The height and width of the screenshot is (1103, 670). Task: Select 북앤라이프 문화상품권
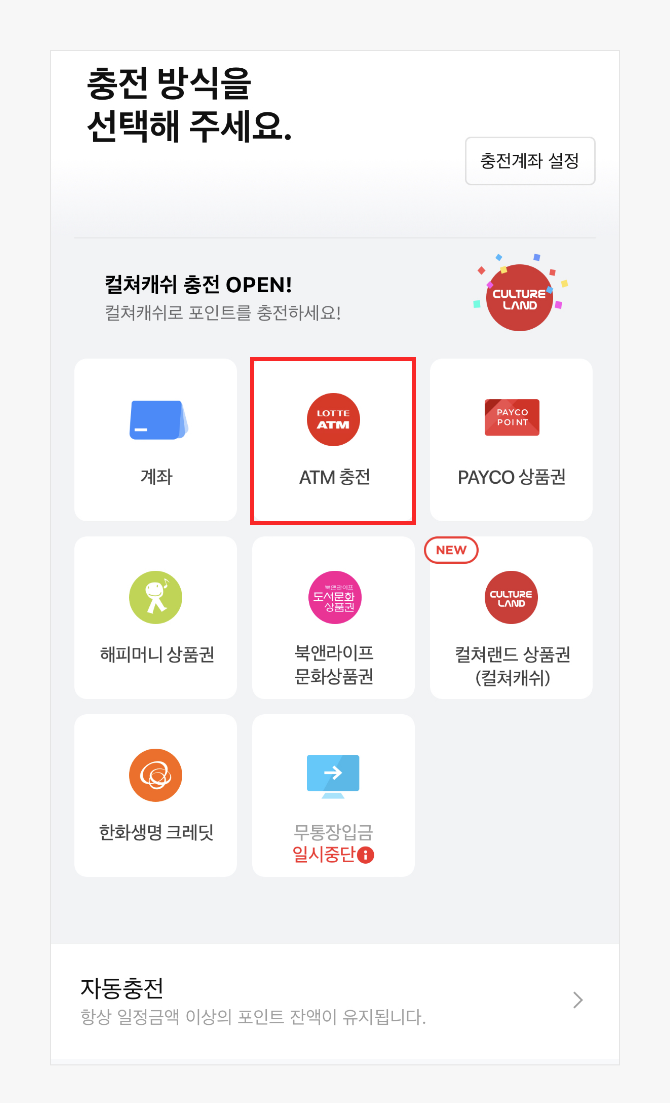(333, 618)
